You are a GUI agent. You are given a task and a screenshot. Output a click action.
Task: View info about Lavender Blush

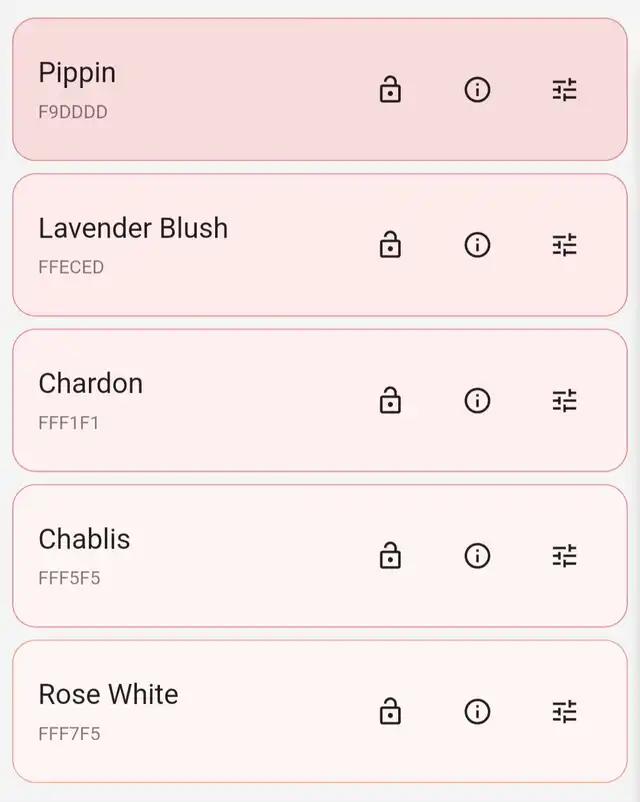(x=478, y=245)
